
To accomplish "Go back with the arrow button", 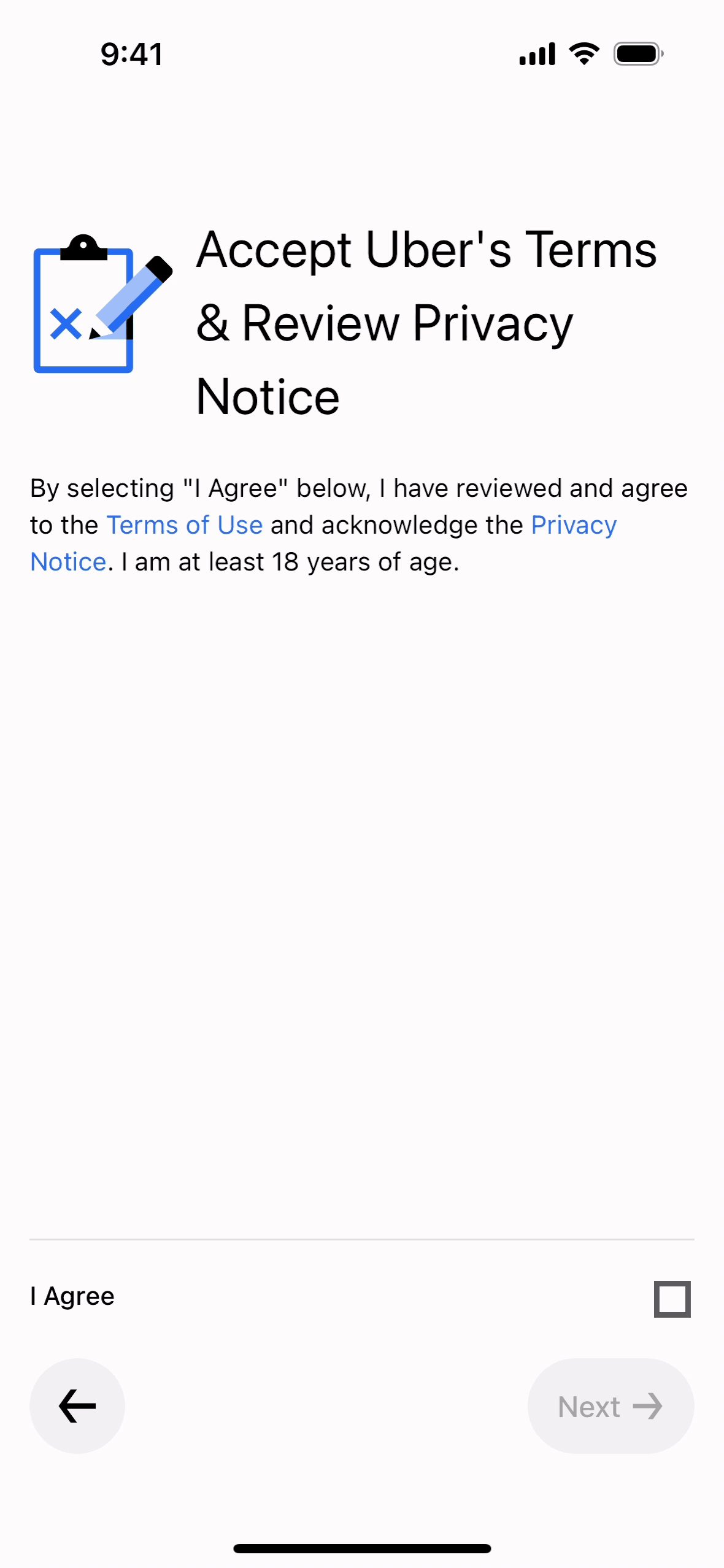I will [x=77, y=1405].
